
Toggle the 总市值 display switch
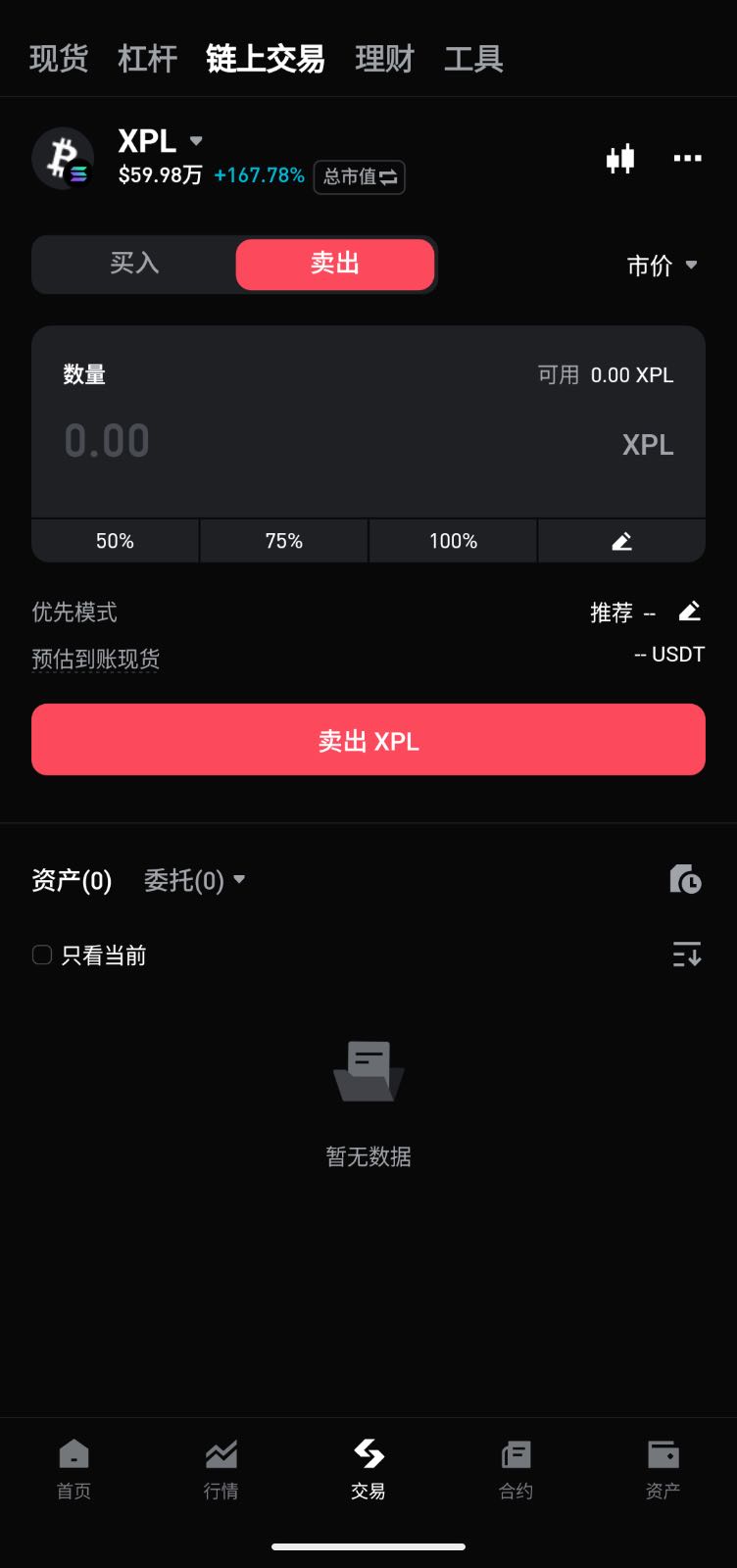tap(360, 177)
